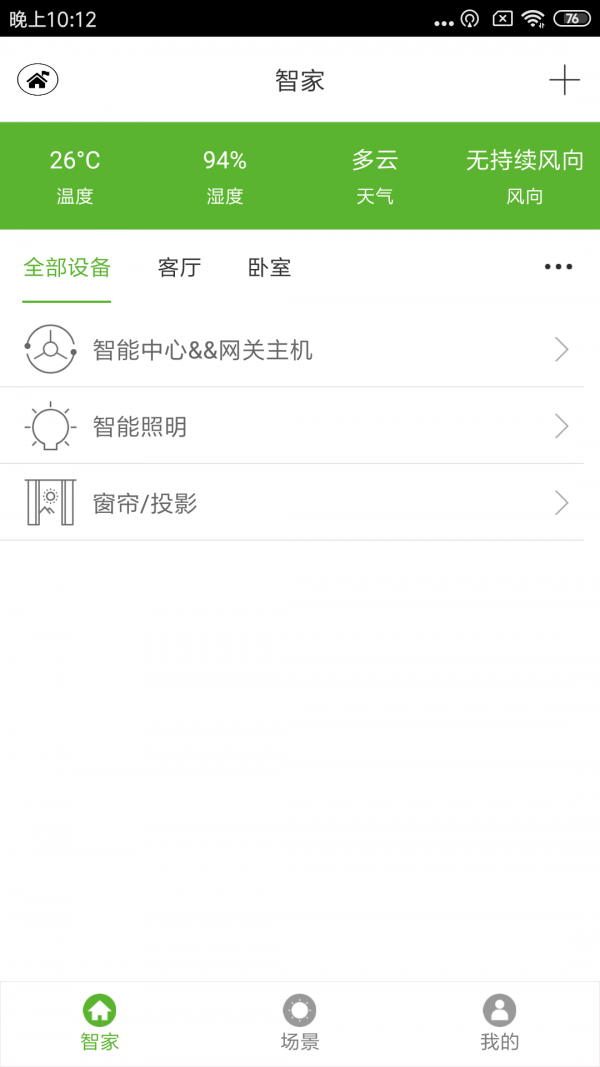The height and width of the screenshot is (1067, 600).
Task: Open the three-dot more rooms menu
Action: pyautogui.click(x=559, y=267)
